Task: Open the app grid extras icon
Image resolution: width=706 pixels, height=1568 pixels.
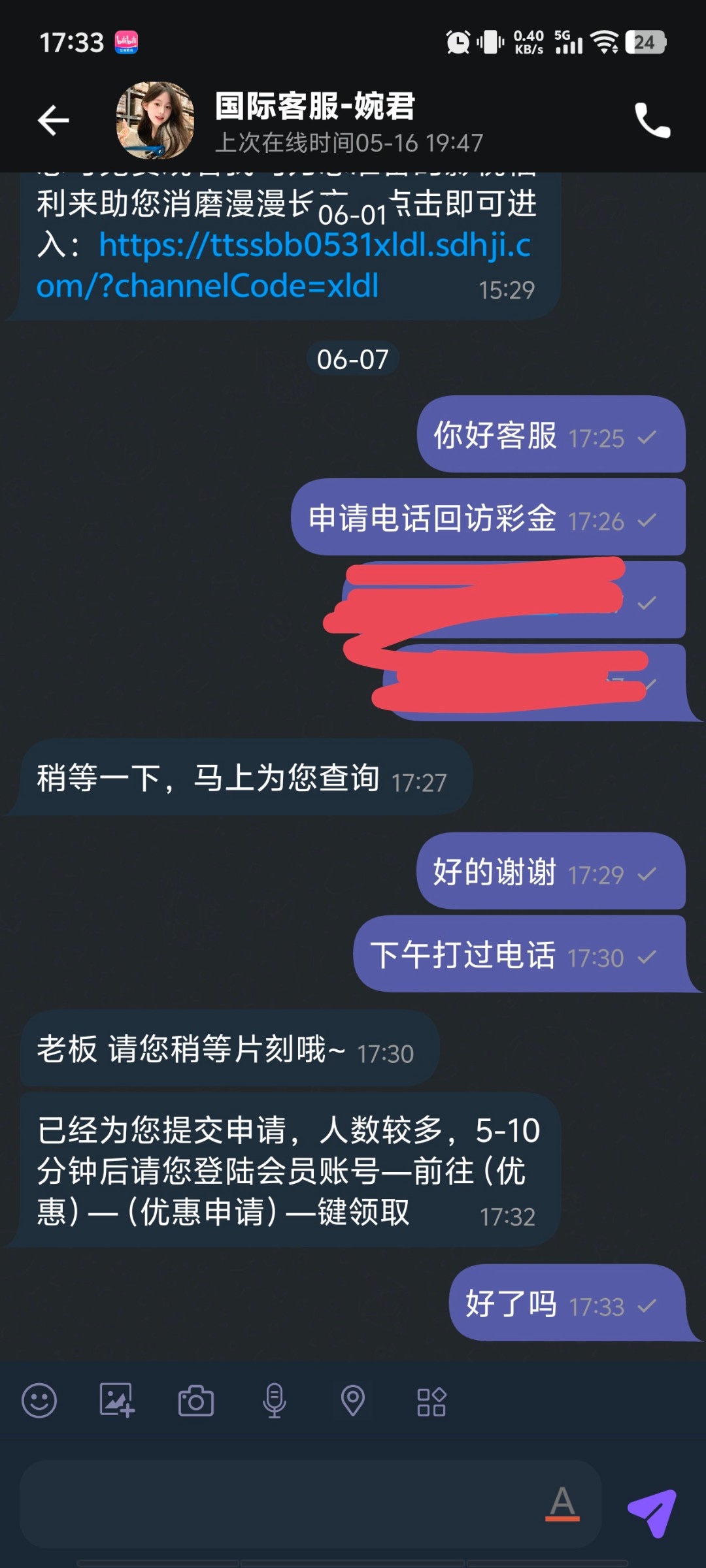Action: [431, 1401]
